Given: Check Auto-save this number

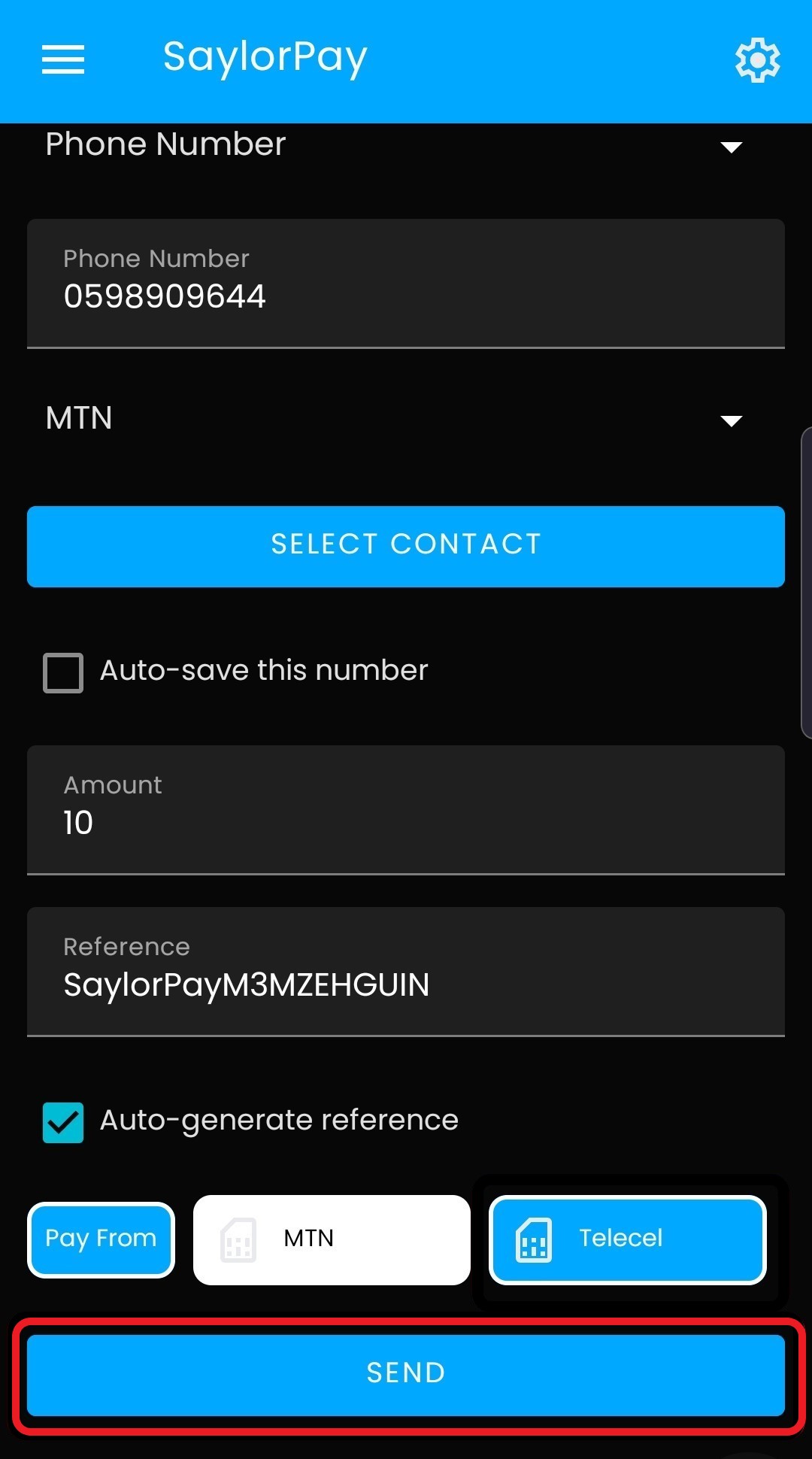Looking at the screenshot, I should pos(63,672).
